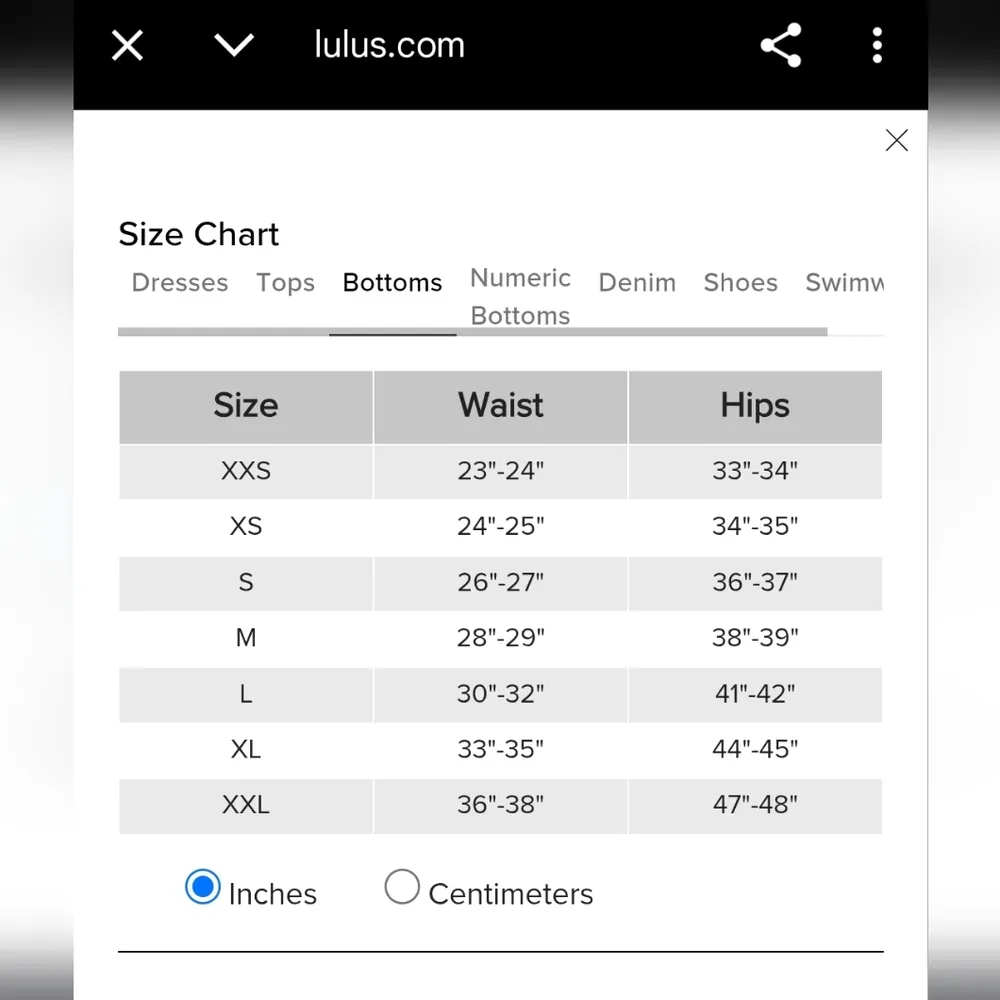Expand the browser dropdown chevron

(x=234, y=45)
